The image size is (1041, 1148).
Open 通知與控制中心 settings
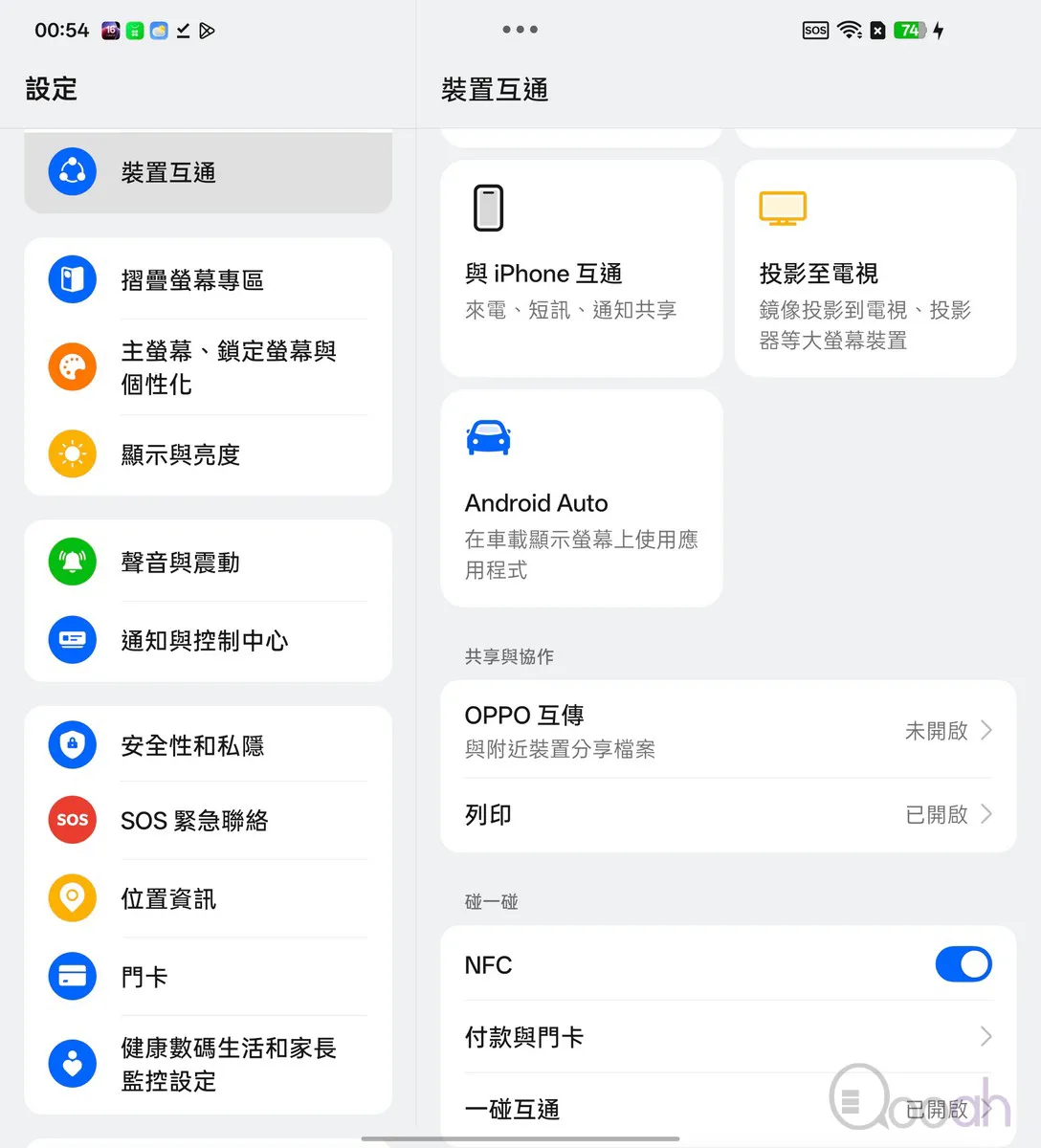coord(208,640)
